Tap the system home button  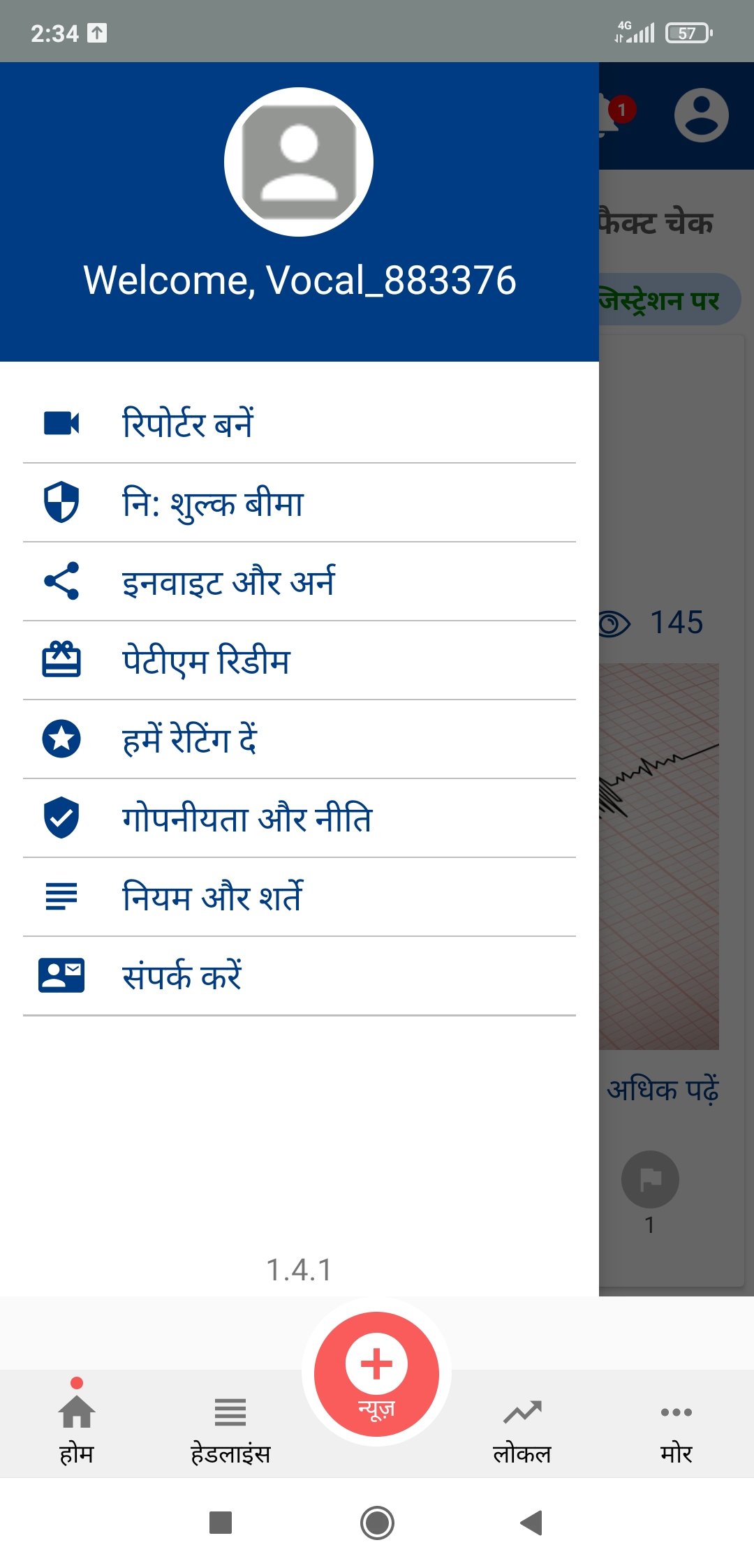click(377, 1523)
